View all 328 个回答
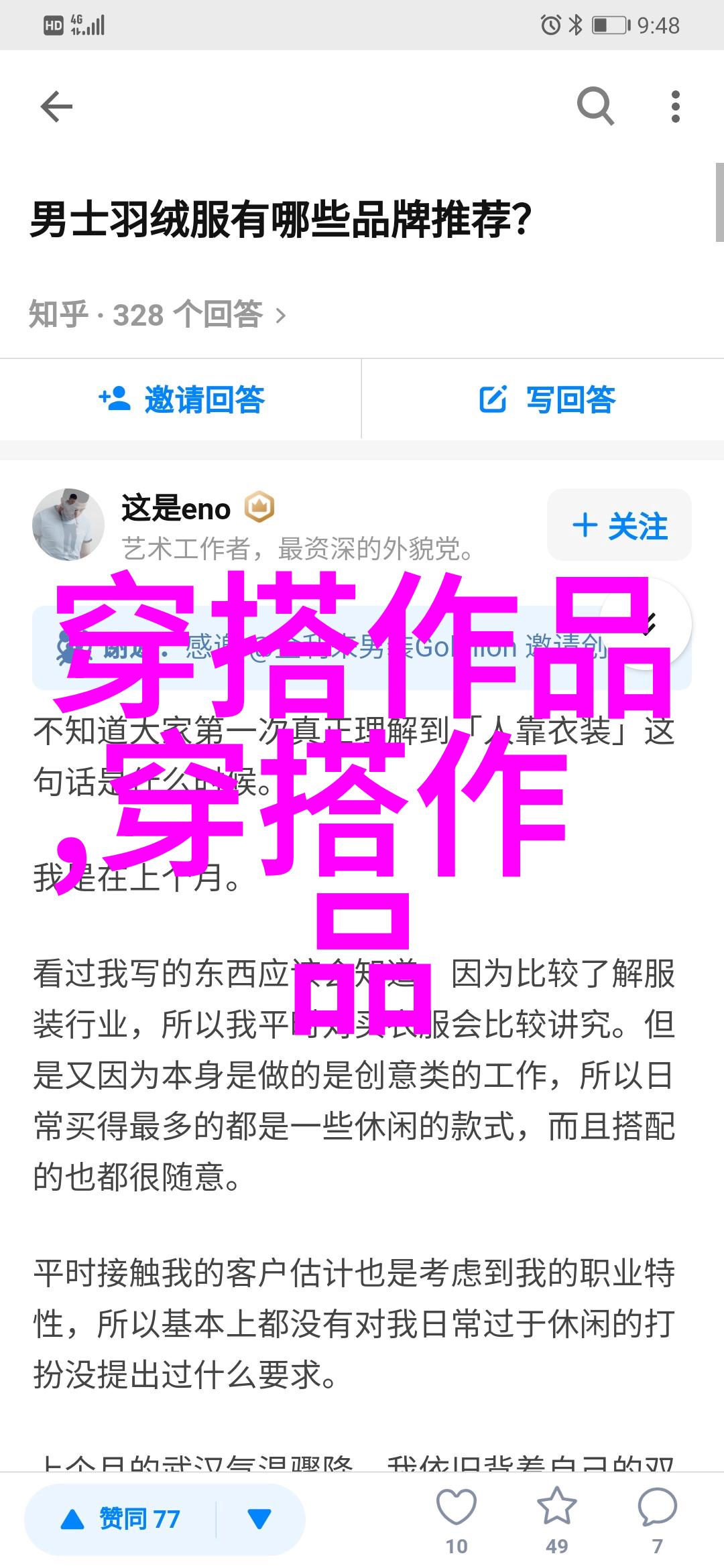 [158, 315]
